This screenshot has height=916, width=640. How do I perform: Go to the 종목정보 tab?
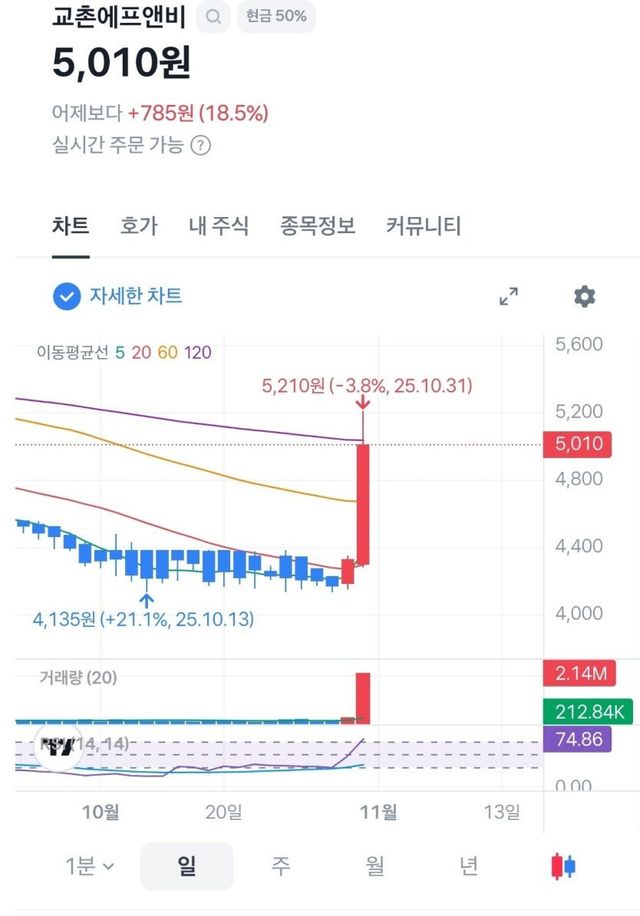point(318,226)
